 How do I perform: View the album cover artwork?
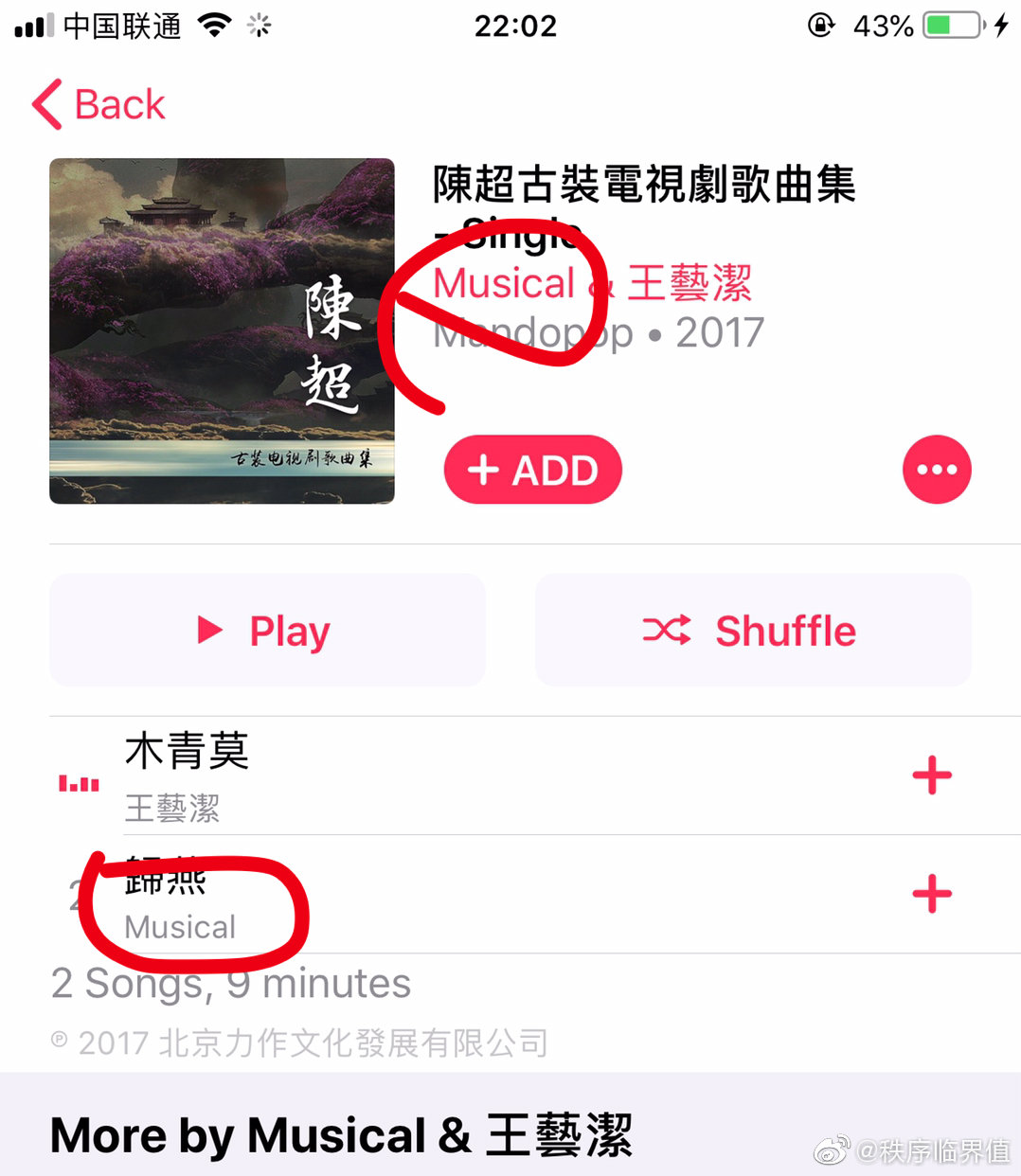[x=222, y=331]
